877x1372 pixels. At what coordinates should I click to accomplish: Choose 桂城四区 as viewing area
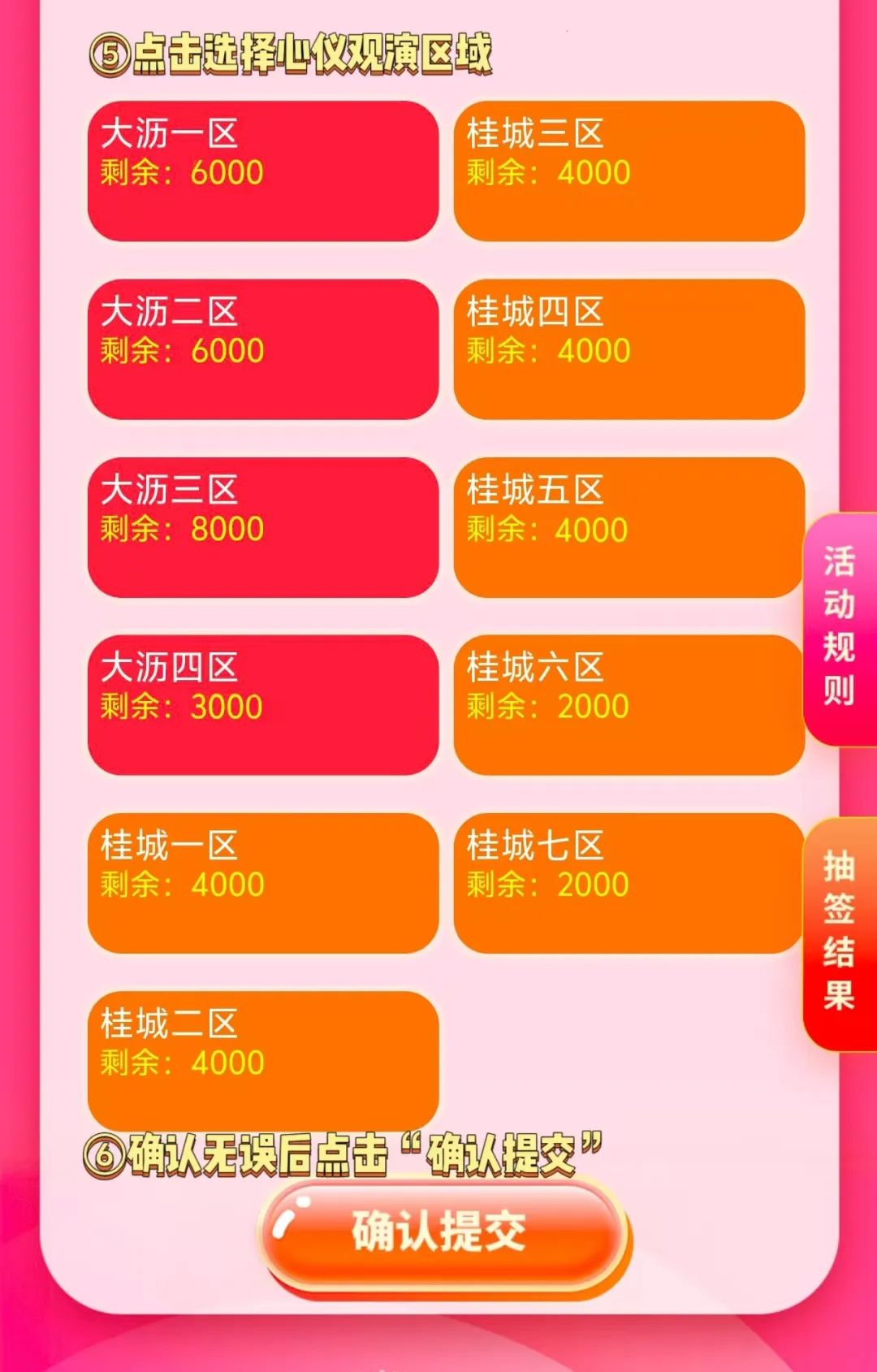click(629, 349)
